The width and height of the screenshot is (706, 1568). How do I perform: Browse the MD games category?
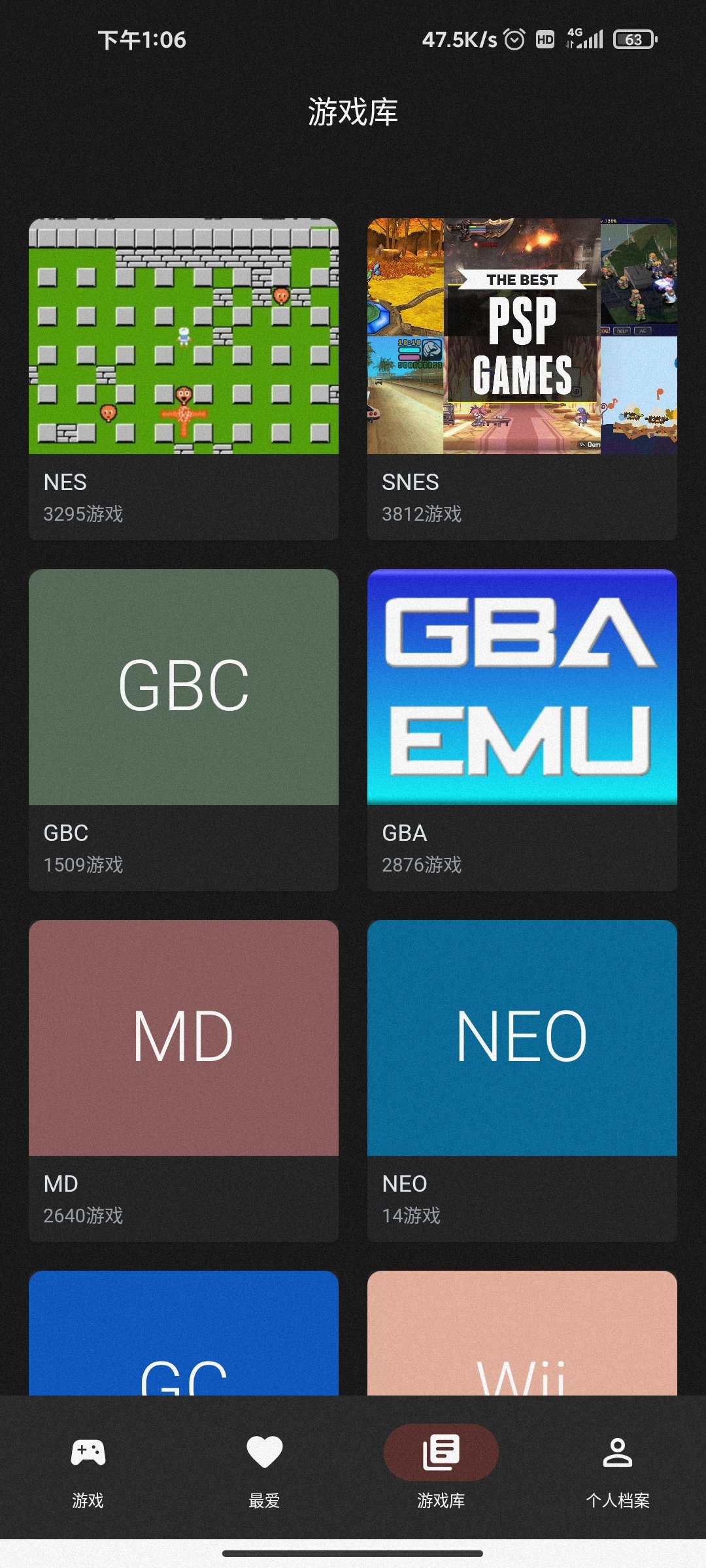[183, 1079]
